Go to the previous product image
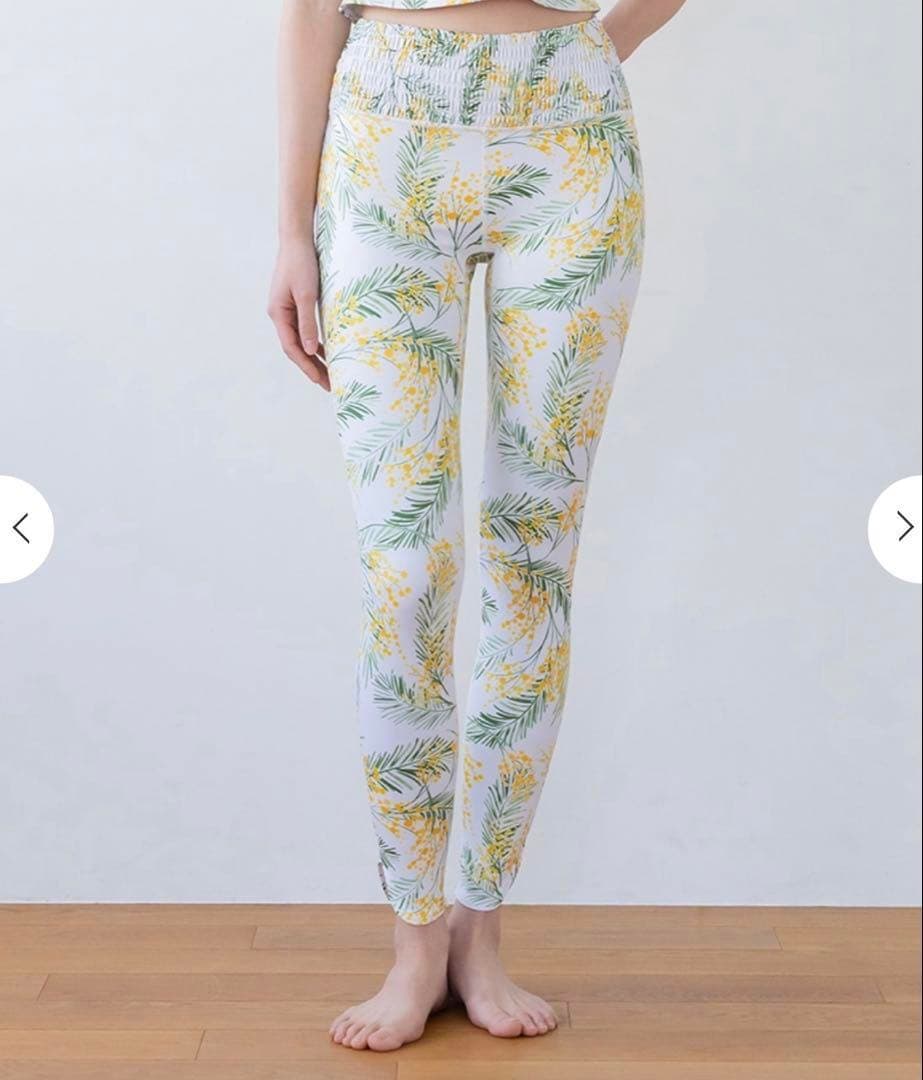 point(21,528)
